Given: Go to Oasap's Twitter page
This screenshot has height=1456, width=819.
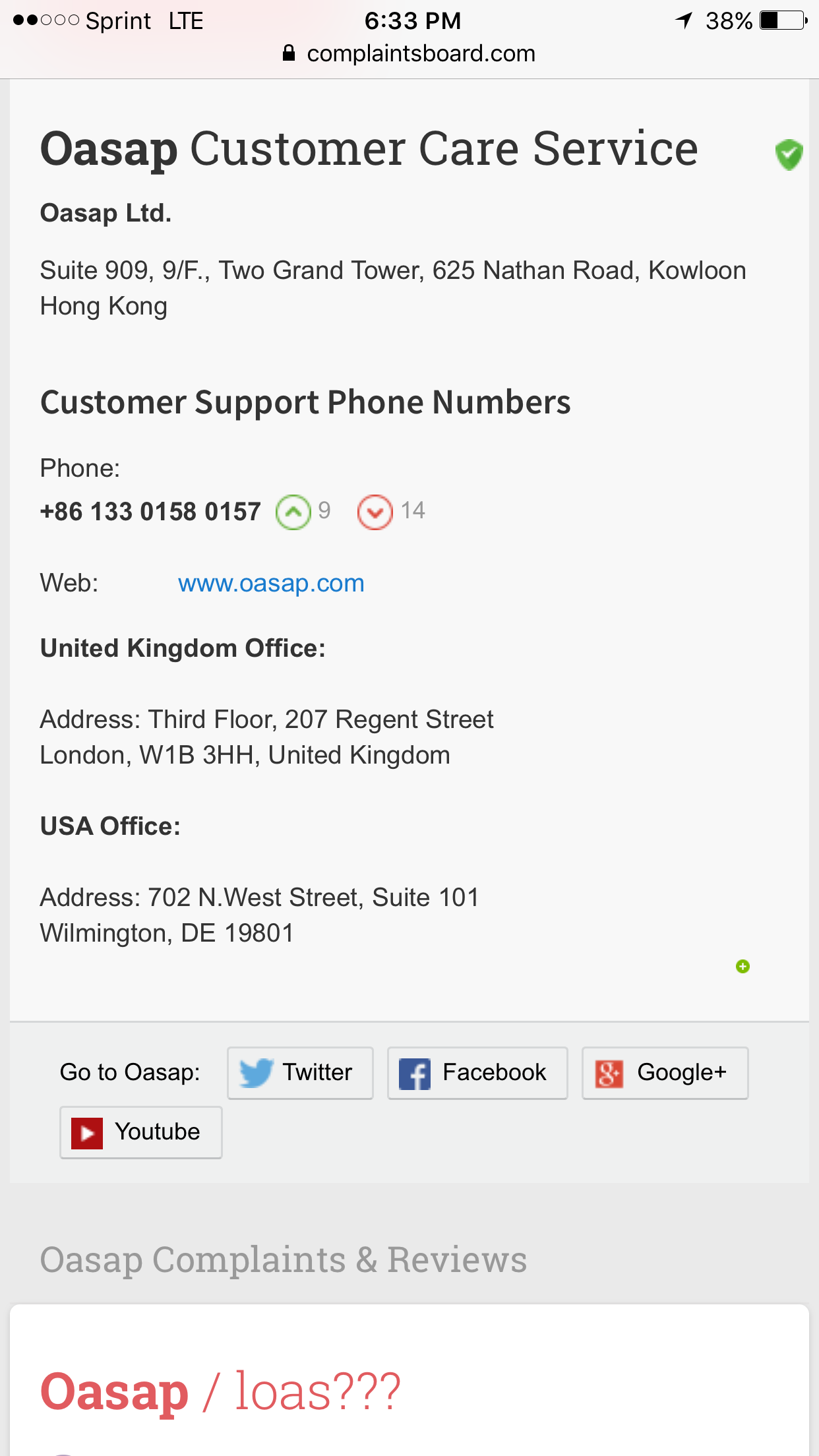Looking at the screenshot, I should [300, 1073].
